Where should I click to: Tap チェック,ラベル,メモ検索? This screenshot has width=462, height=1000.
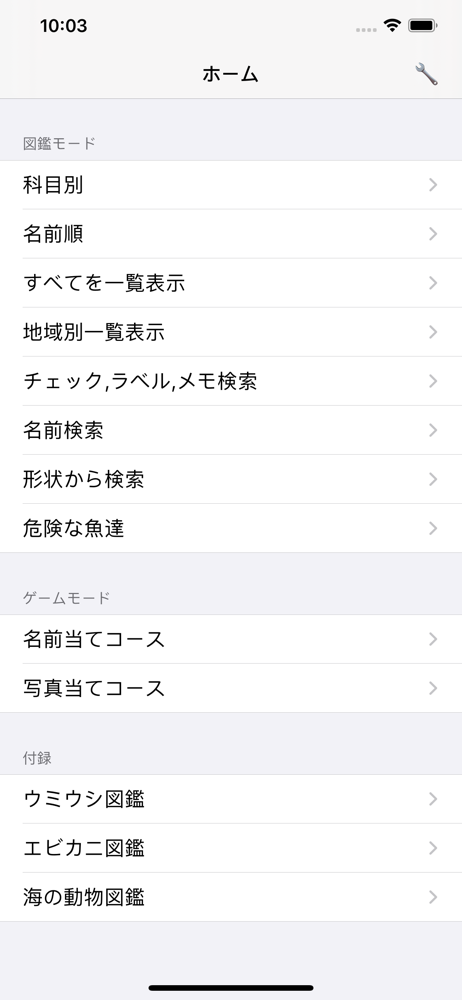tap(231, 381)
